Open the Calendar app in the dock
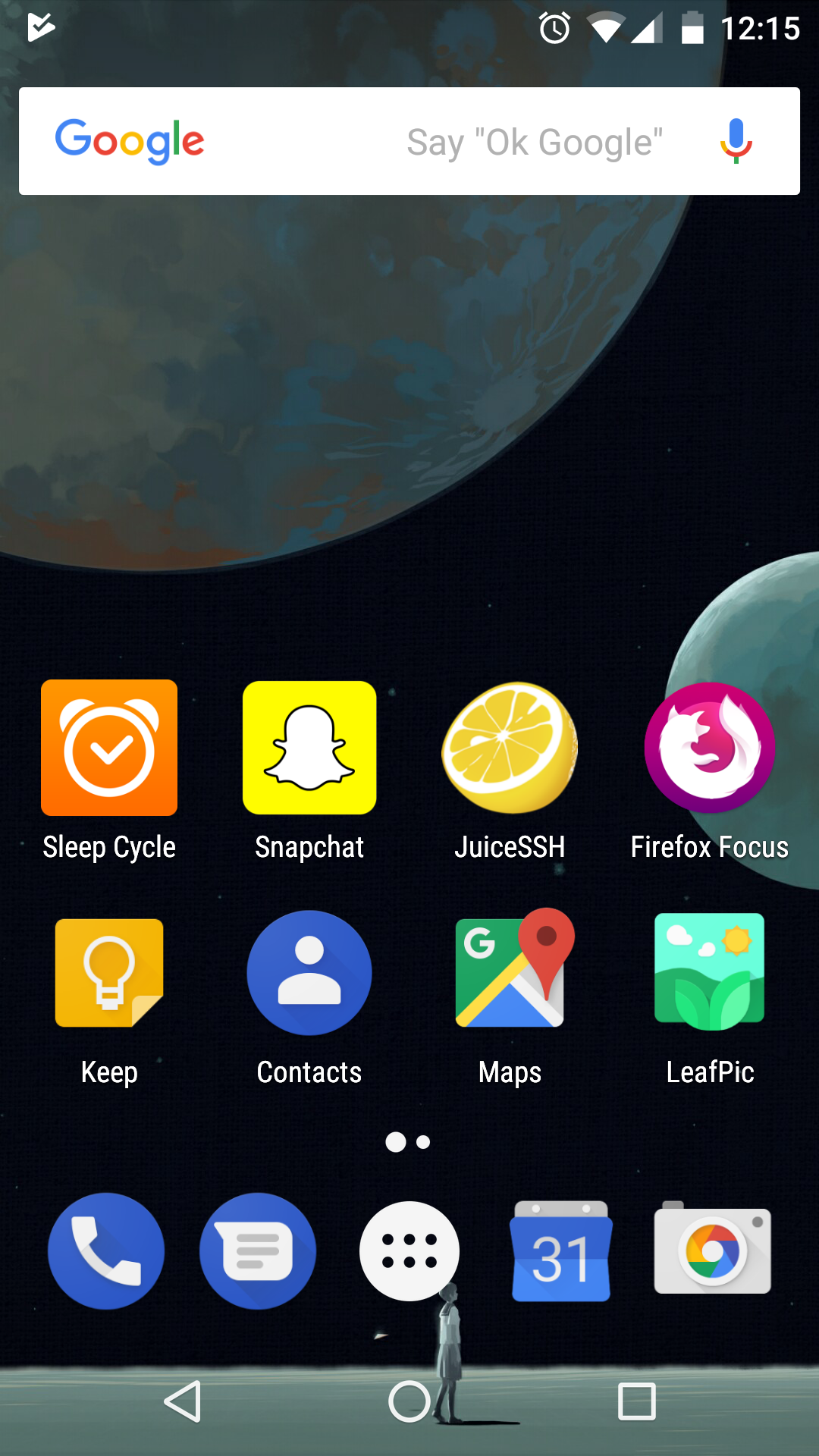The height and width of the screenshot is (1456, 819). pos(561,1251)
